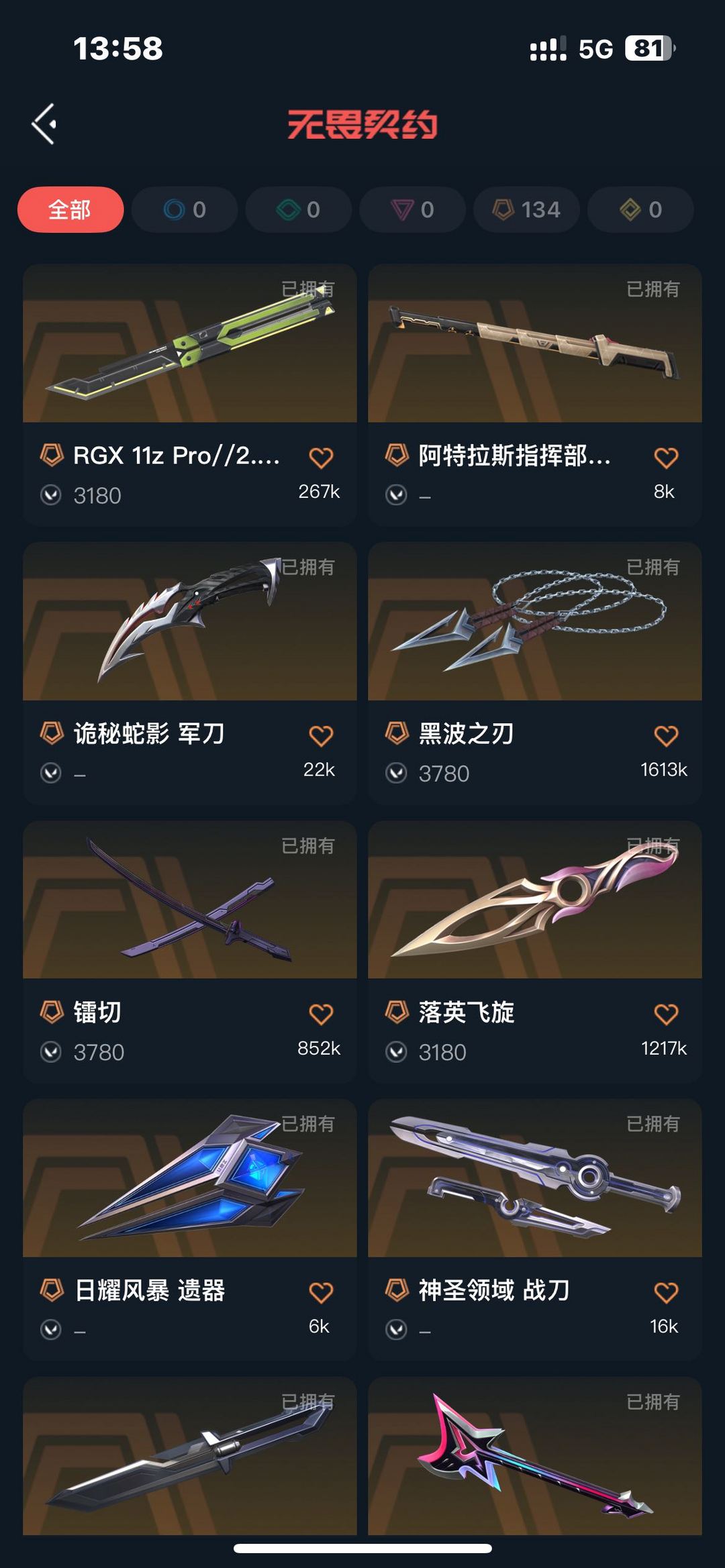Heart the 神圣领域 战刀 skin
This screenshot has width=725, height=1568.
(x=666, y=1292)
